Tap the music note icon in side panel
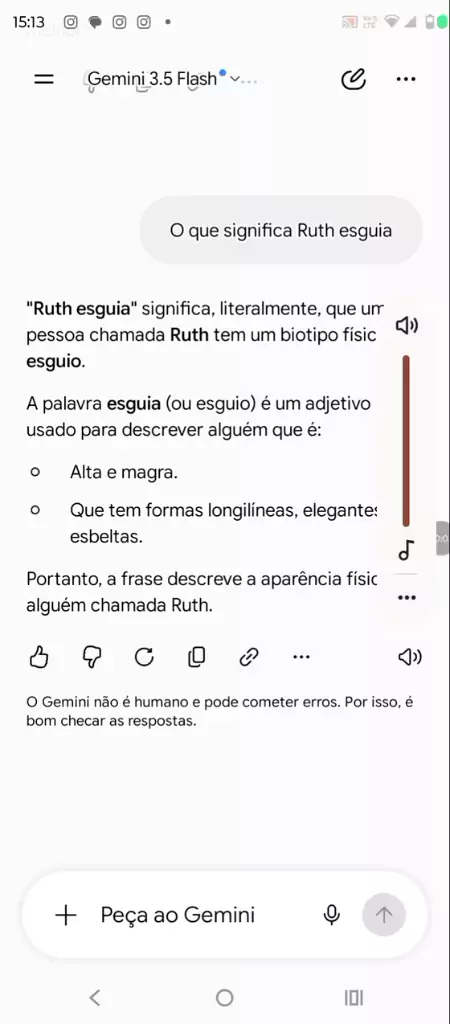Screen dimensions: 450x1024 coord(406,551)
